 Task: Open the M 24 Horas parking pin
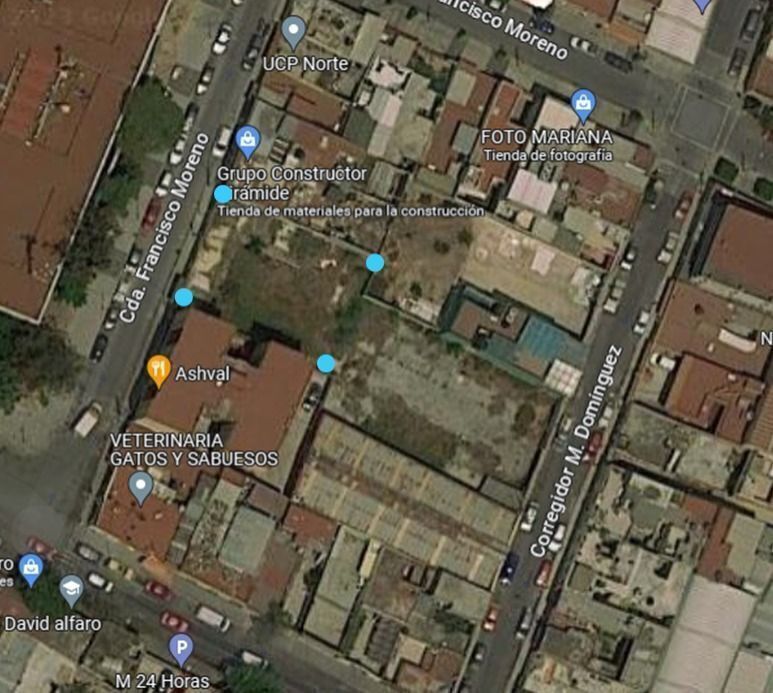tap(180, 647)
